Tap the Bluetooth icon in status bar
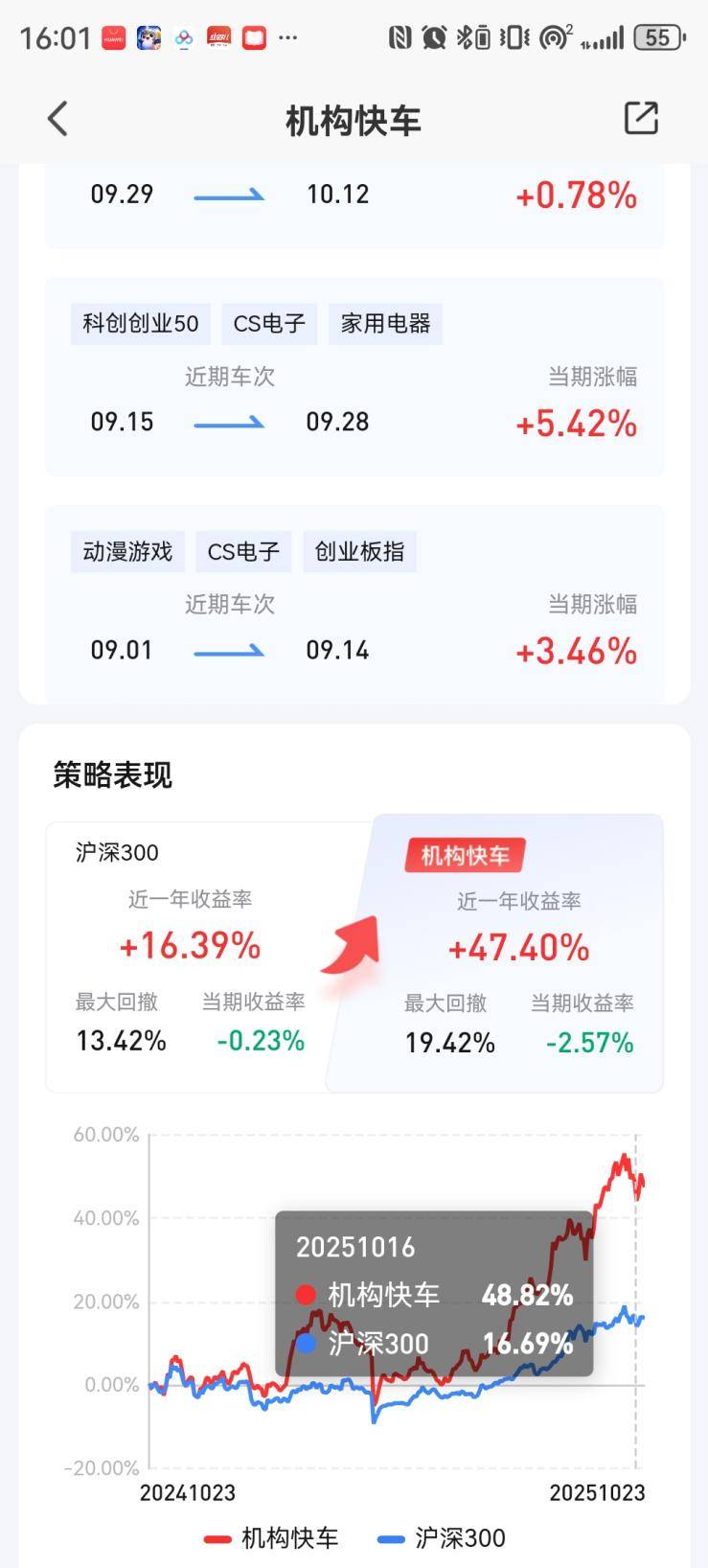The image size is (708, 1568). (x=463, y=36)
